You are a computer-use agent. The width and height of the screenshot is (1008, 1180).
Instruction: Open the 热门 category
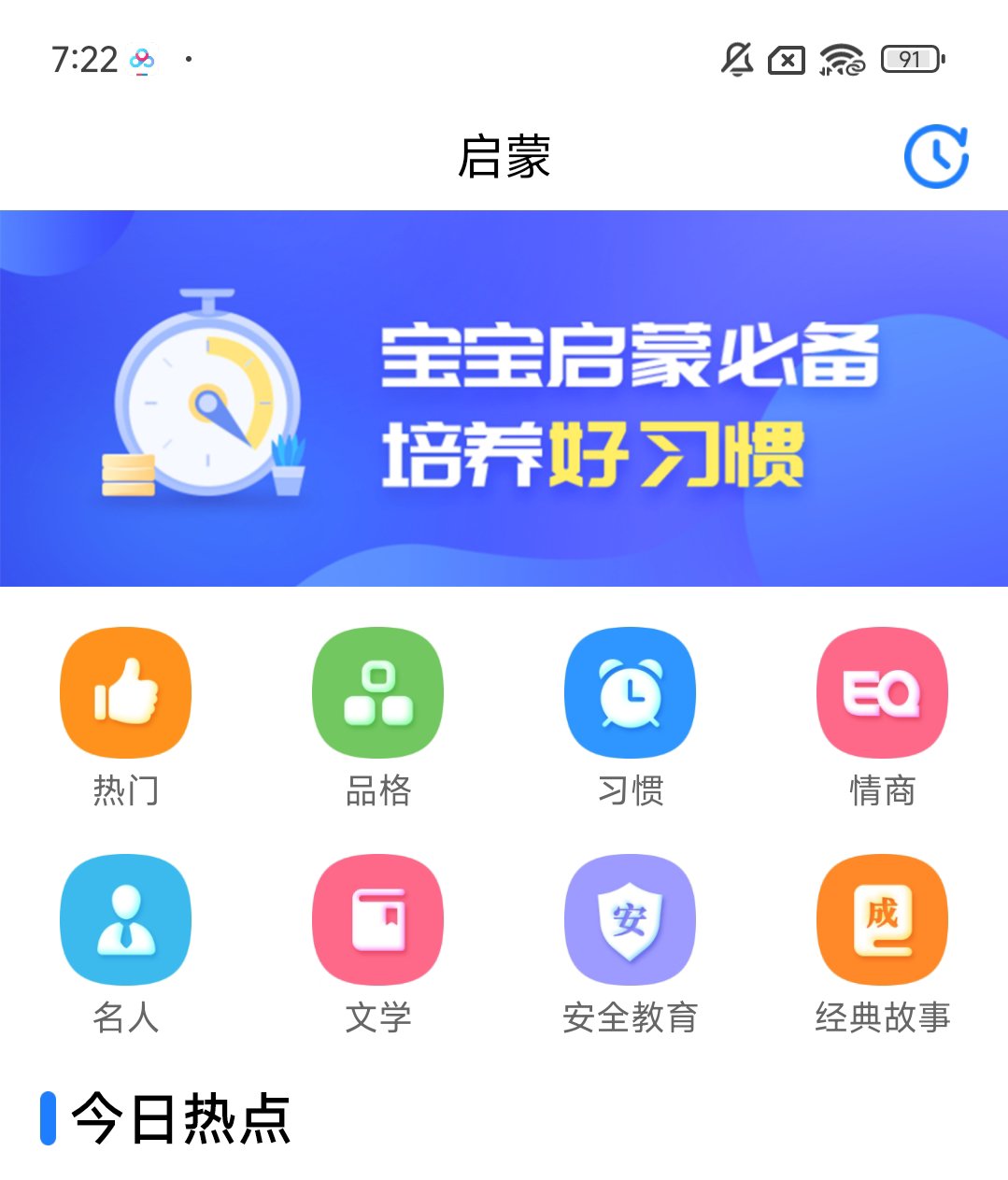tap(125, 692)
